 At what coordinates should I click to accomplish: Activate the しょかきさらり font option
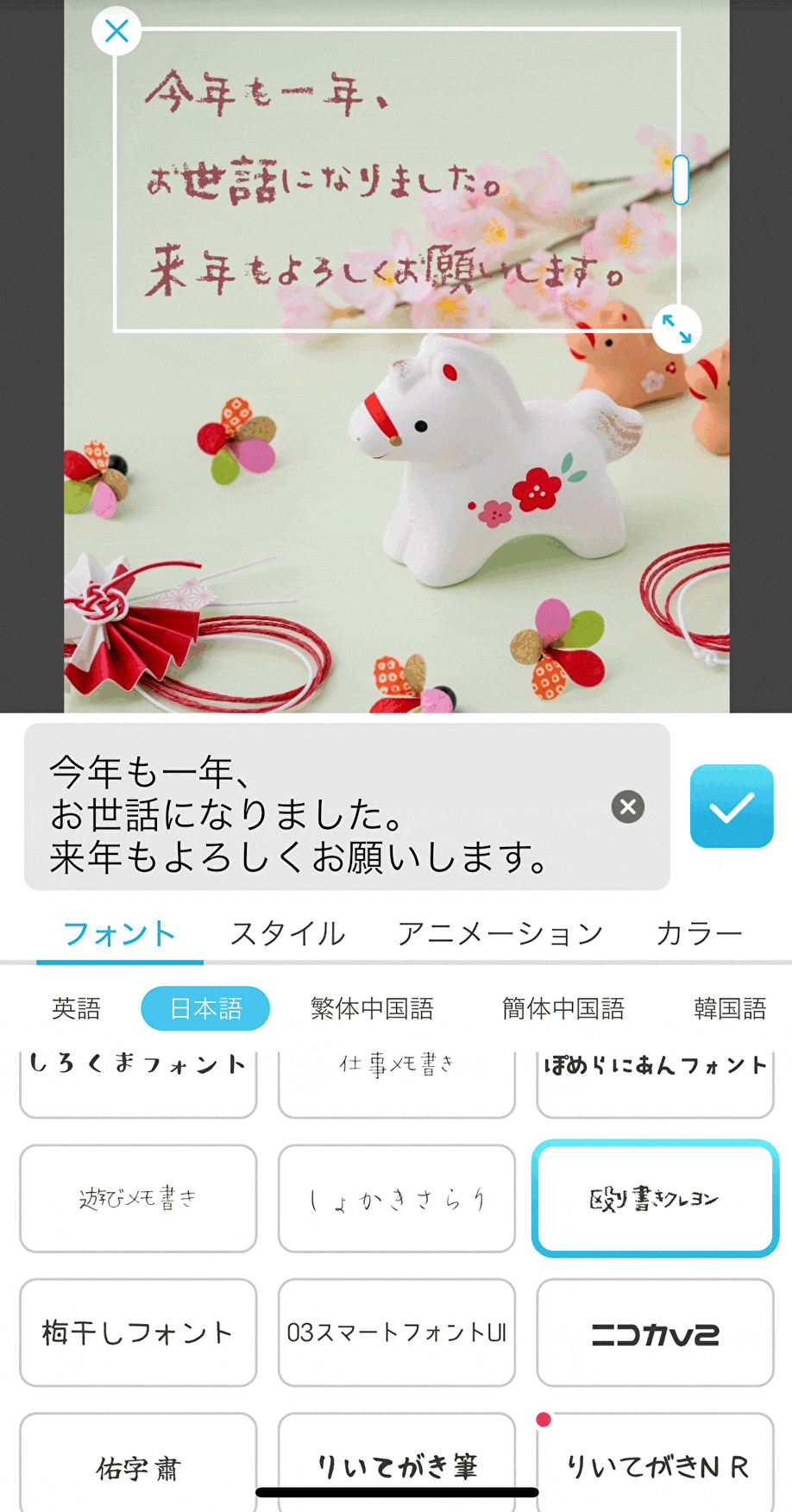click(x=396, y=1199)
